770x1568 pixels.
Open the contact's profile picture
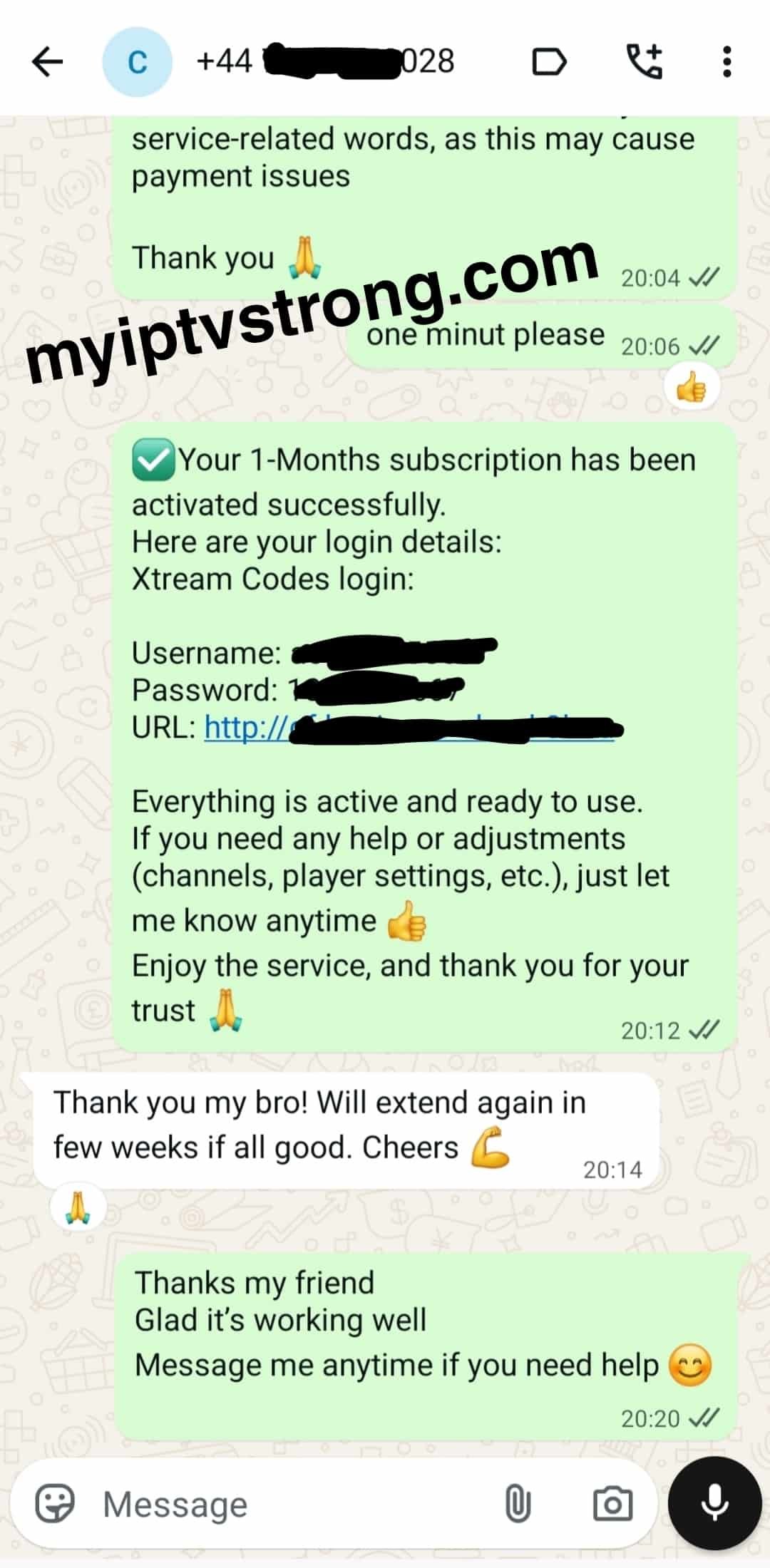coord(137,62)
